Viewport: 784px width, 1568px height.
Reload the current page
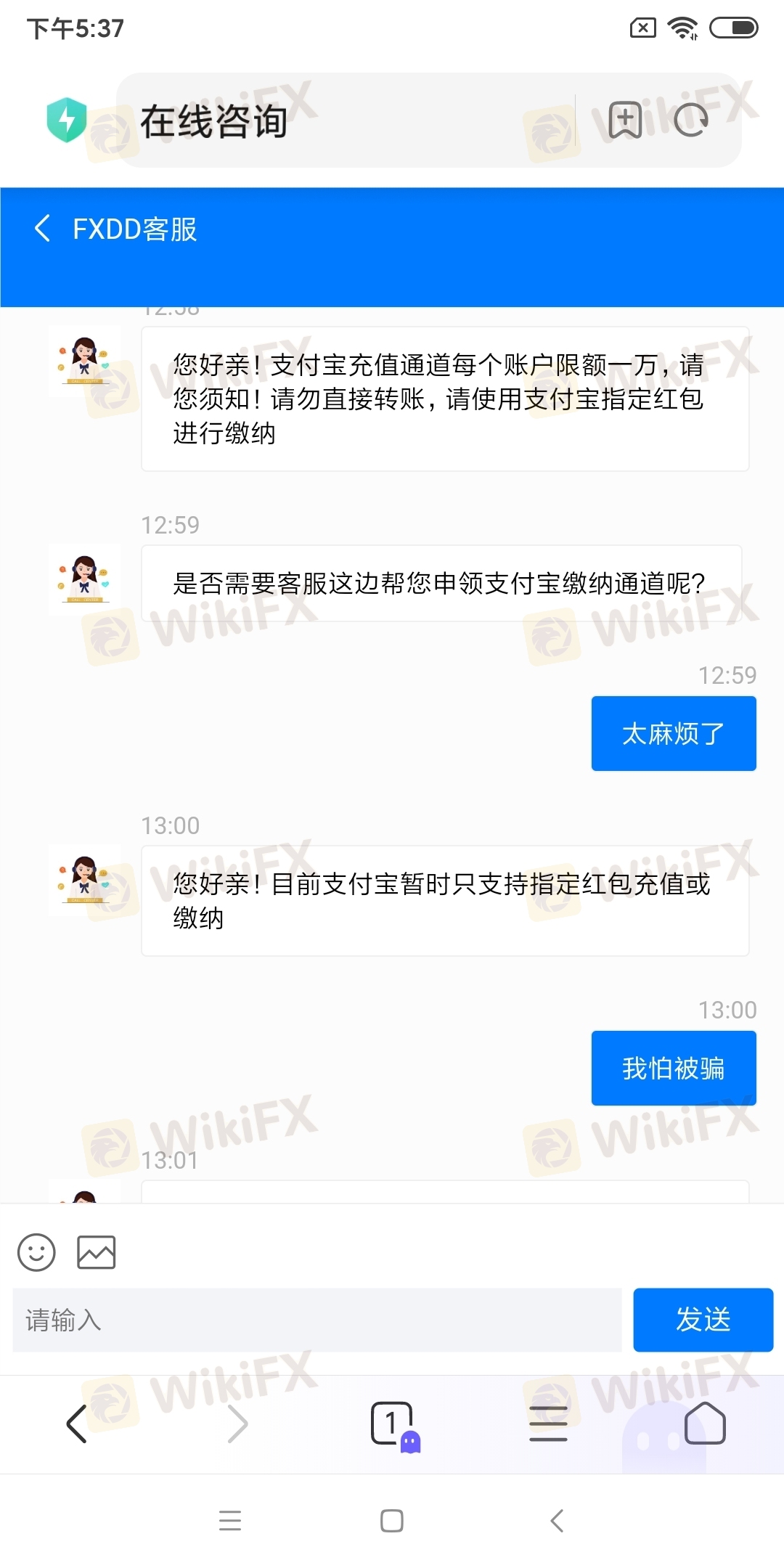690,121
